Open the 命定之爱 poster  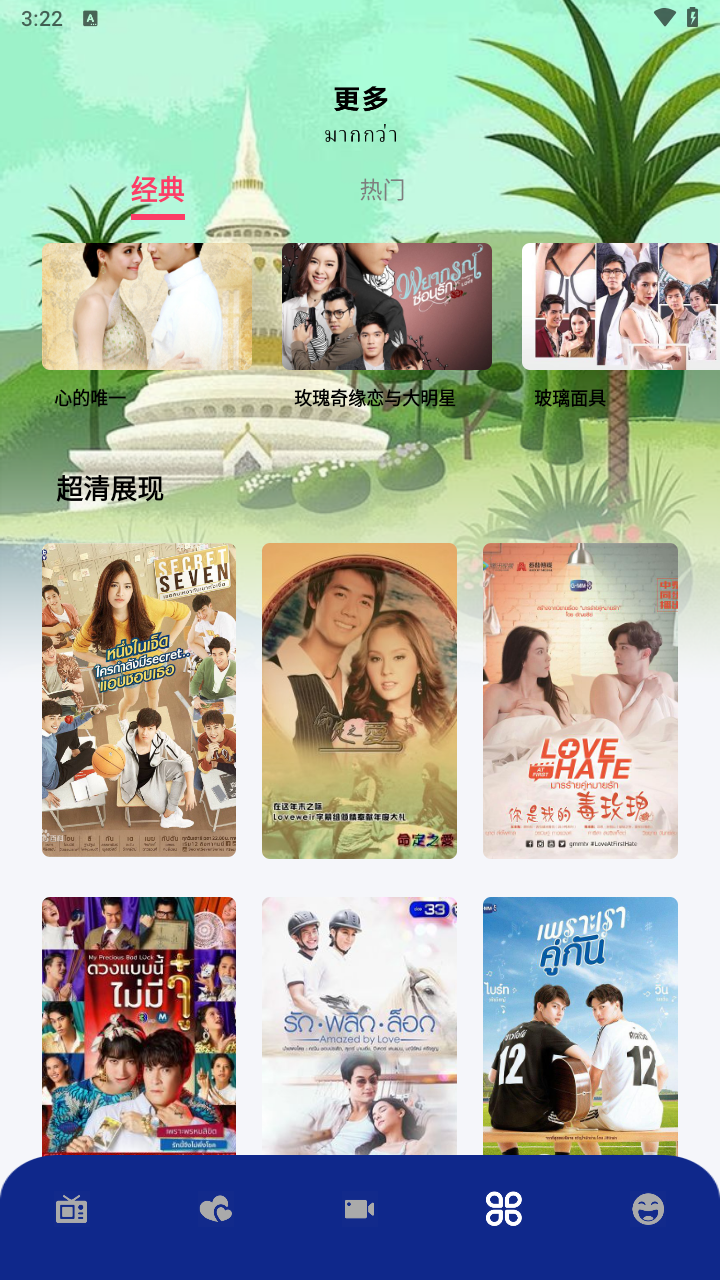click(359, 700)
